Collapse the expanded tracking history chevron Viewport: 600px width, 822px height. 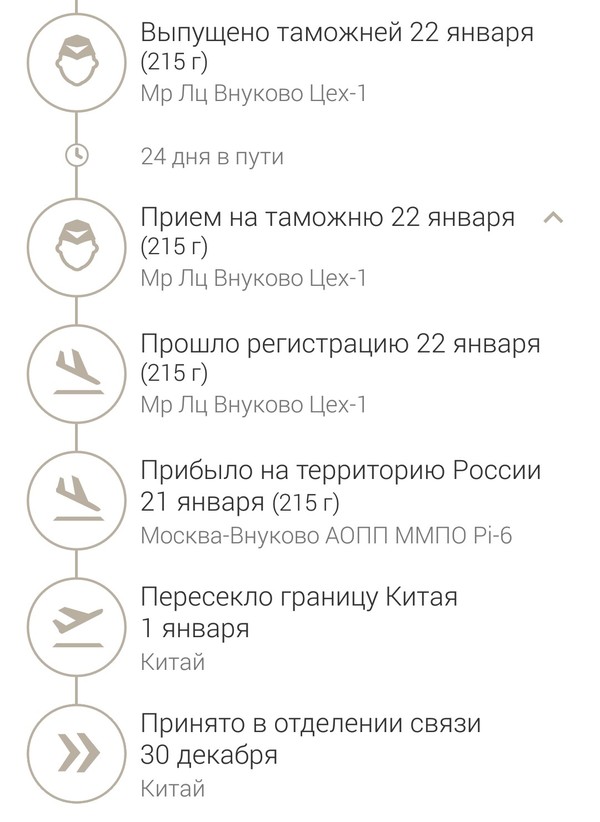[x=553, y=218]
